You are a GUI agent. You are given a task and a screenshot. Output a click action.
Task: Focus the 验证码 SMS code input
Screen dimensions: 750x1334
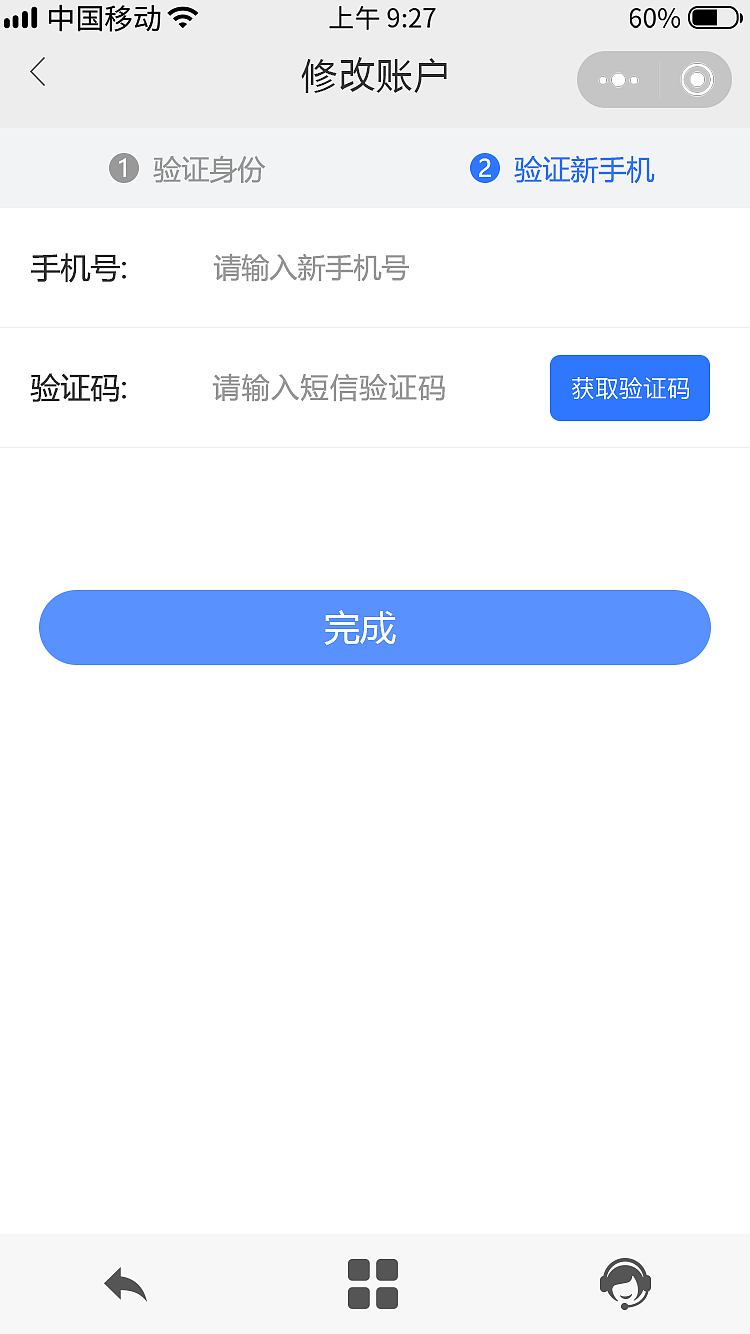tap(330, 388)
